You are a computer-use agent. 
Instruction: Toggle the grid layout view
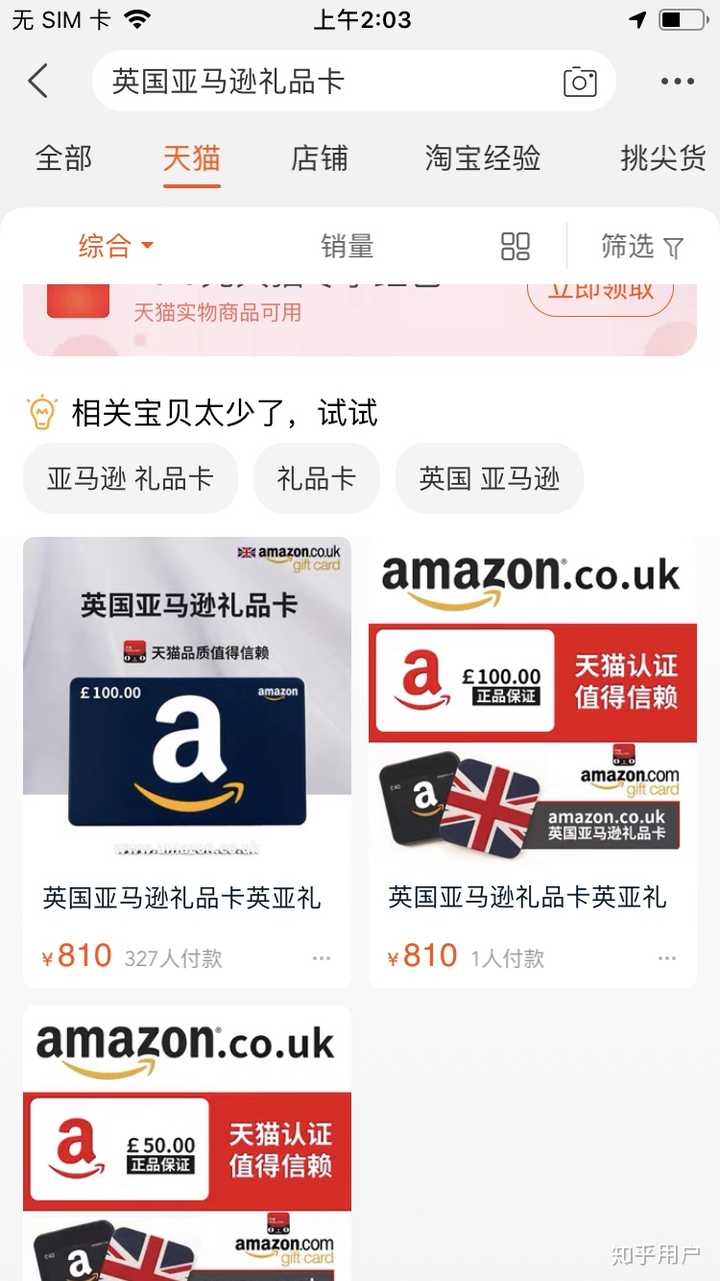coord(515,246)
